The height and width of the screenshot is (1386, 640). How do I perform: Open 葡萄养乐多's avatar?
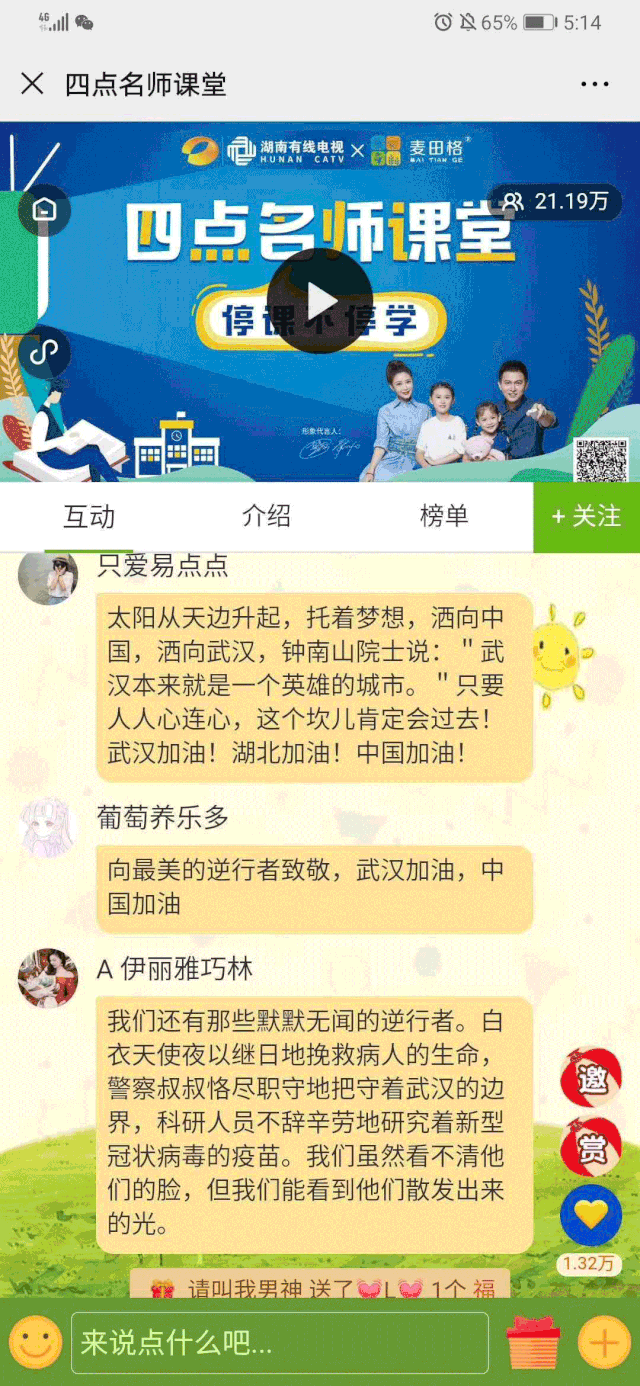(48, 827)
